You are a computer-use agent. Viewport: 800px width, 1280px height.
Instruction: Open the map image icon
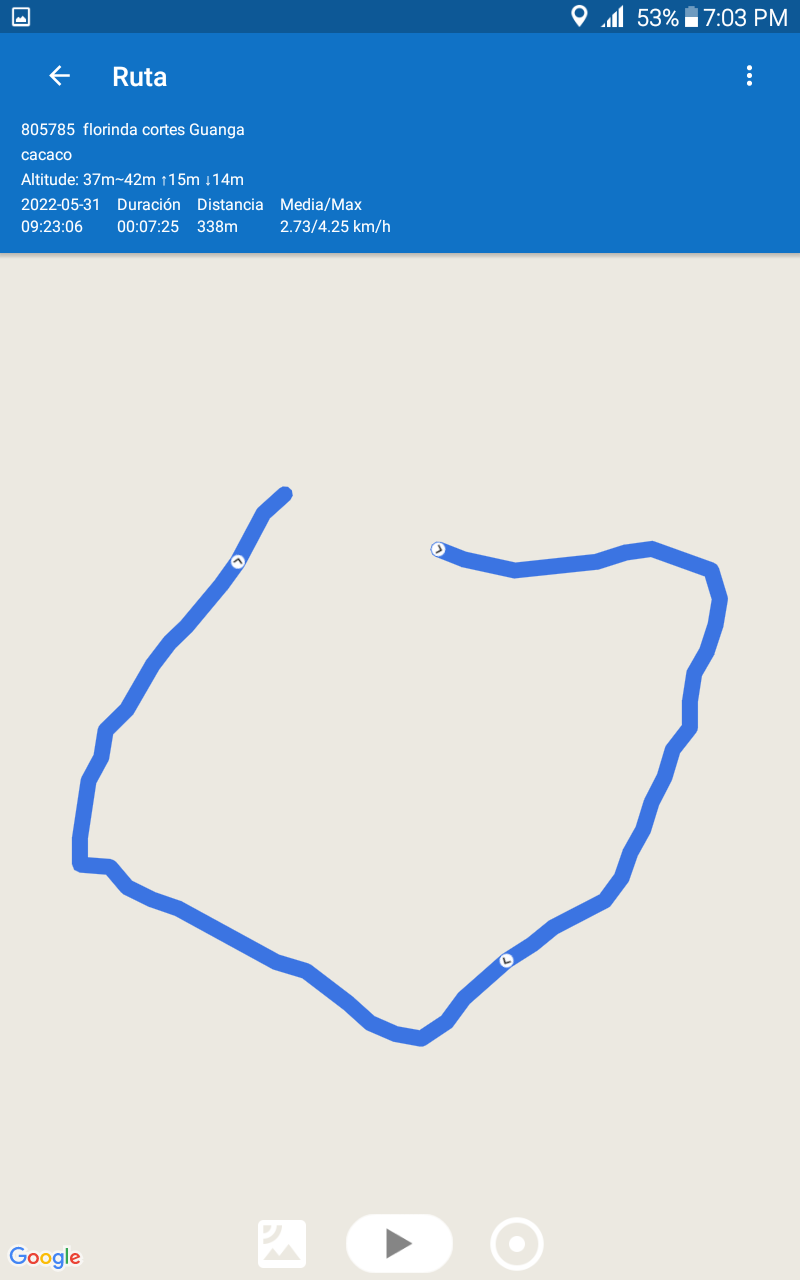point(282,1244)
